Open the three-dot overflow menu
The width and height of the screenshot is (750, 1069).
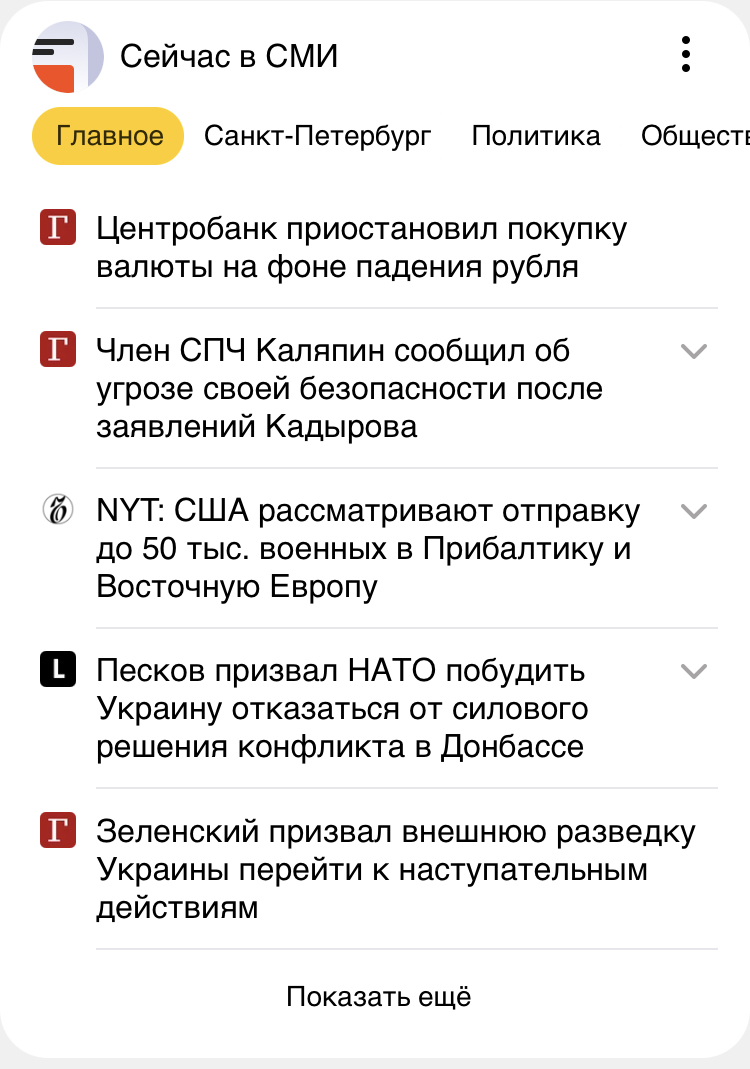685,54
